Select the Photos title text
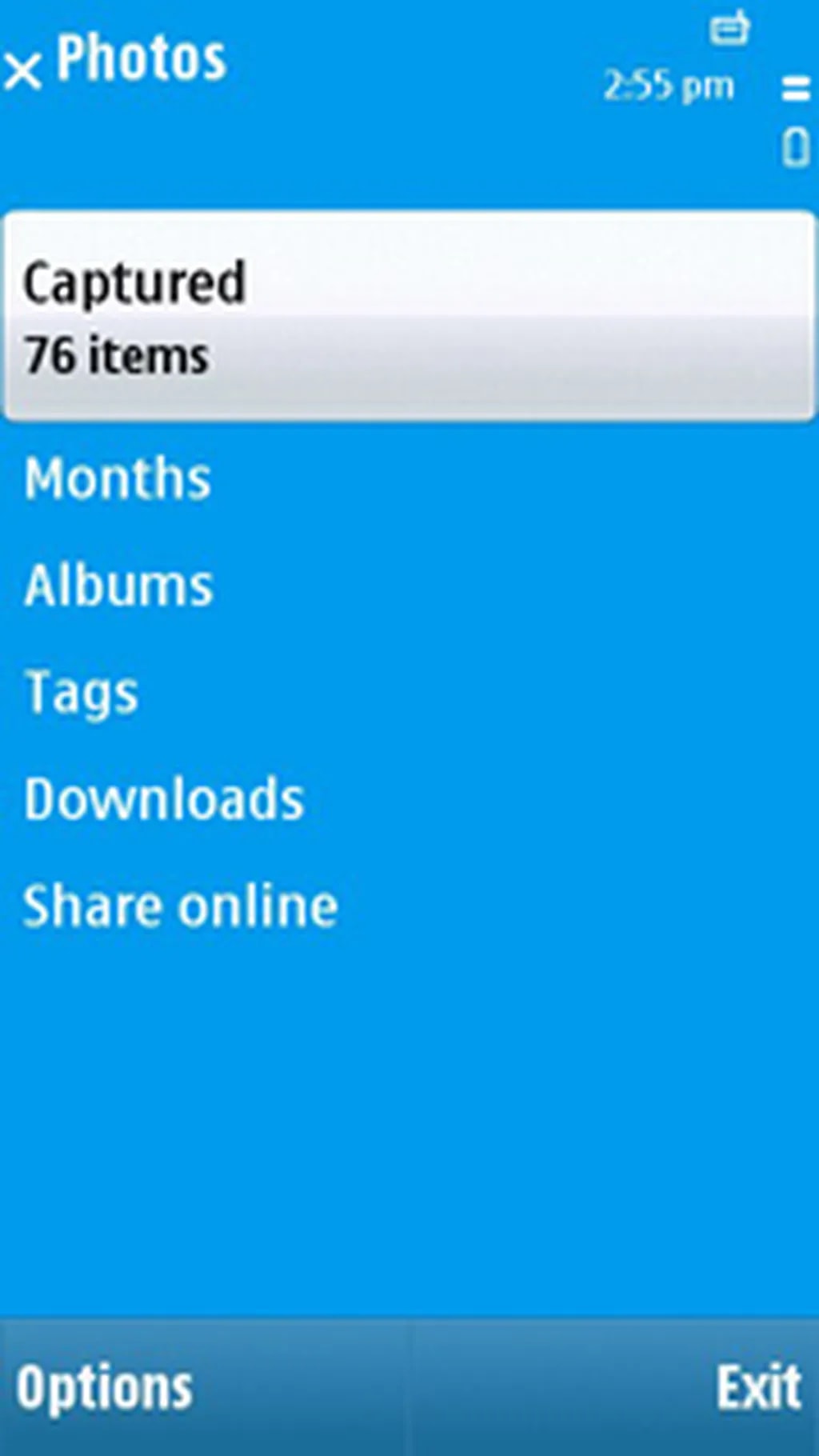This screenshot has width=819, height=1456. pos(140,58)
